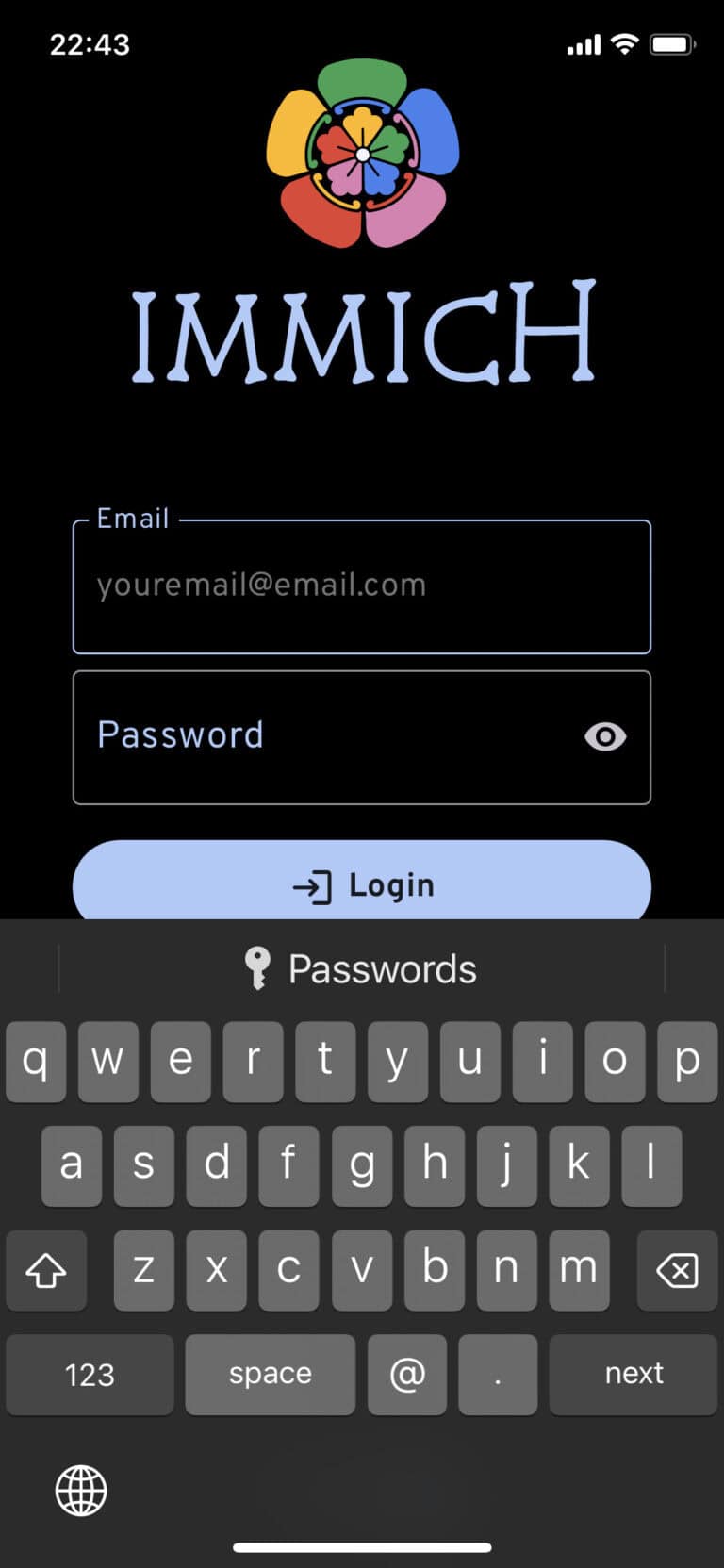
Task: Toggle the shift key
Action: click(x=46, y=1270)
